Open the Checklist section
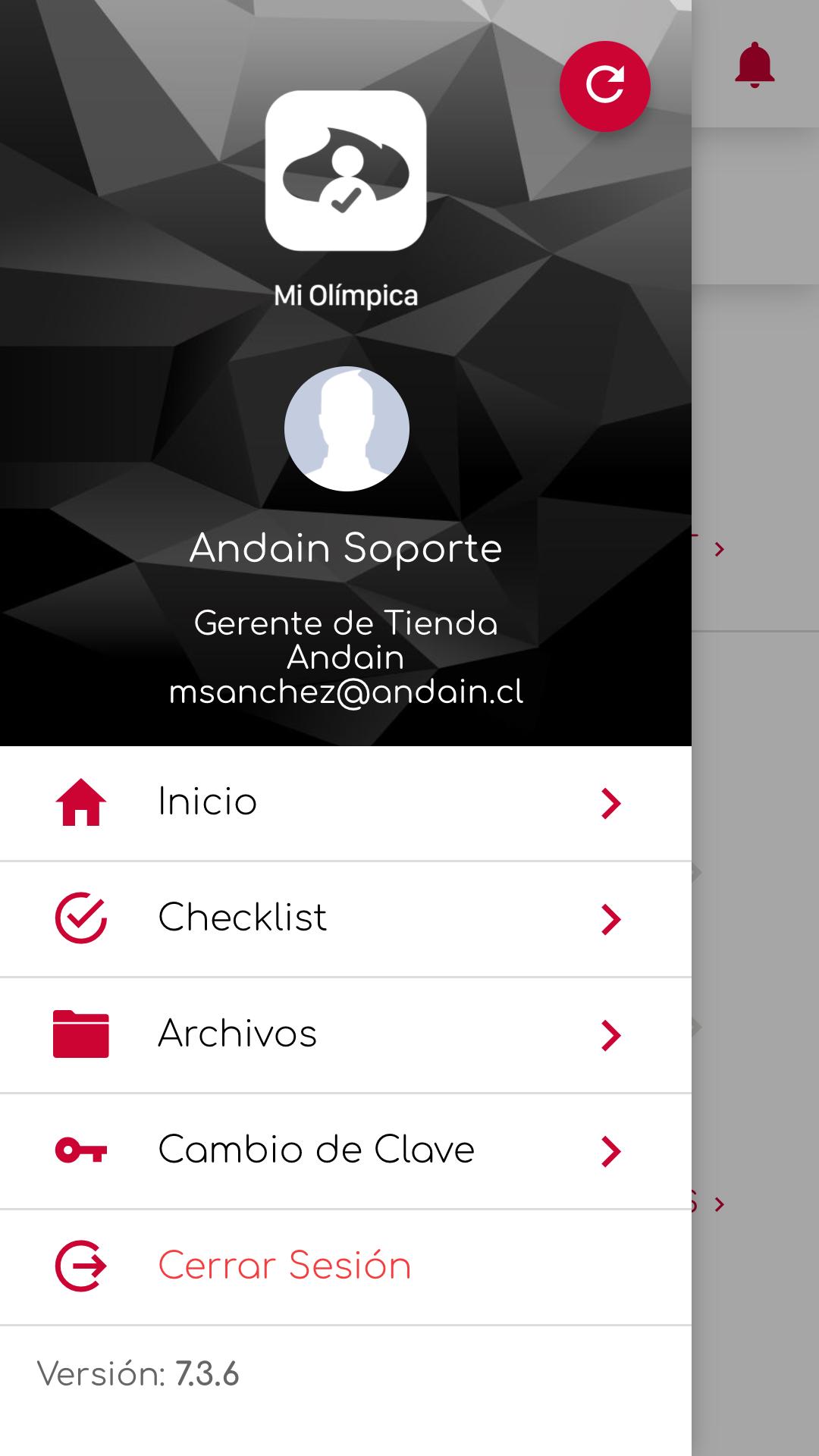 point(345,918)
